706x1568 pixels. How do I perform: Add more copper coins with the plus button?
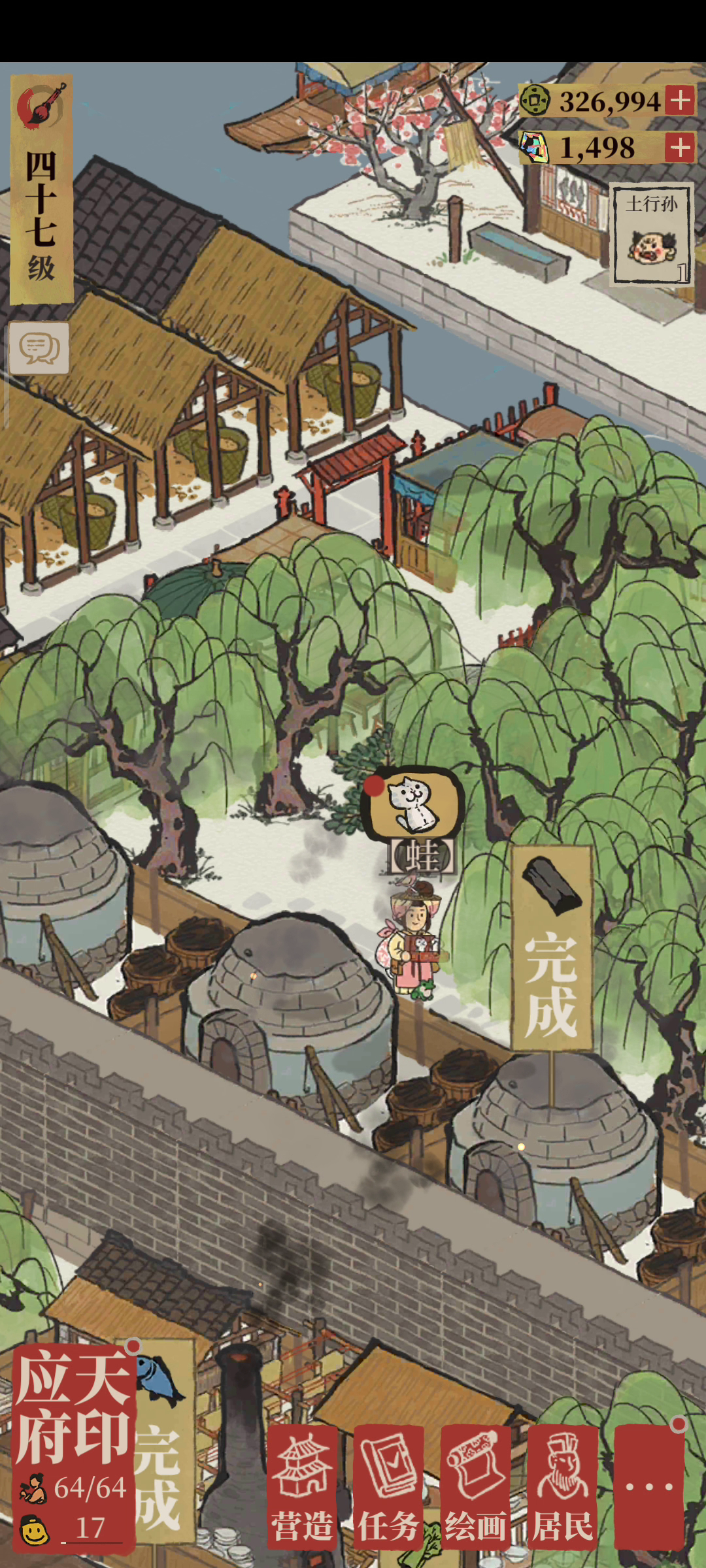pyautogui.click(x=680, y=101)
